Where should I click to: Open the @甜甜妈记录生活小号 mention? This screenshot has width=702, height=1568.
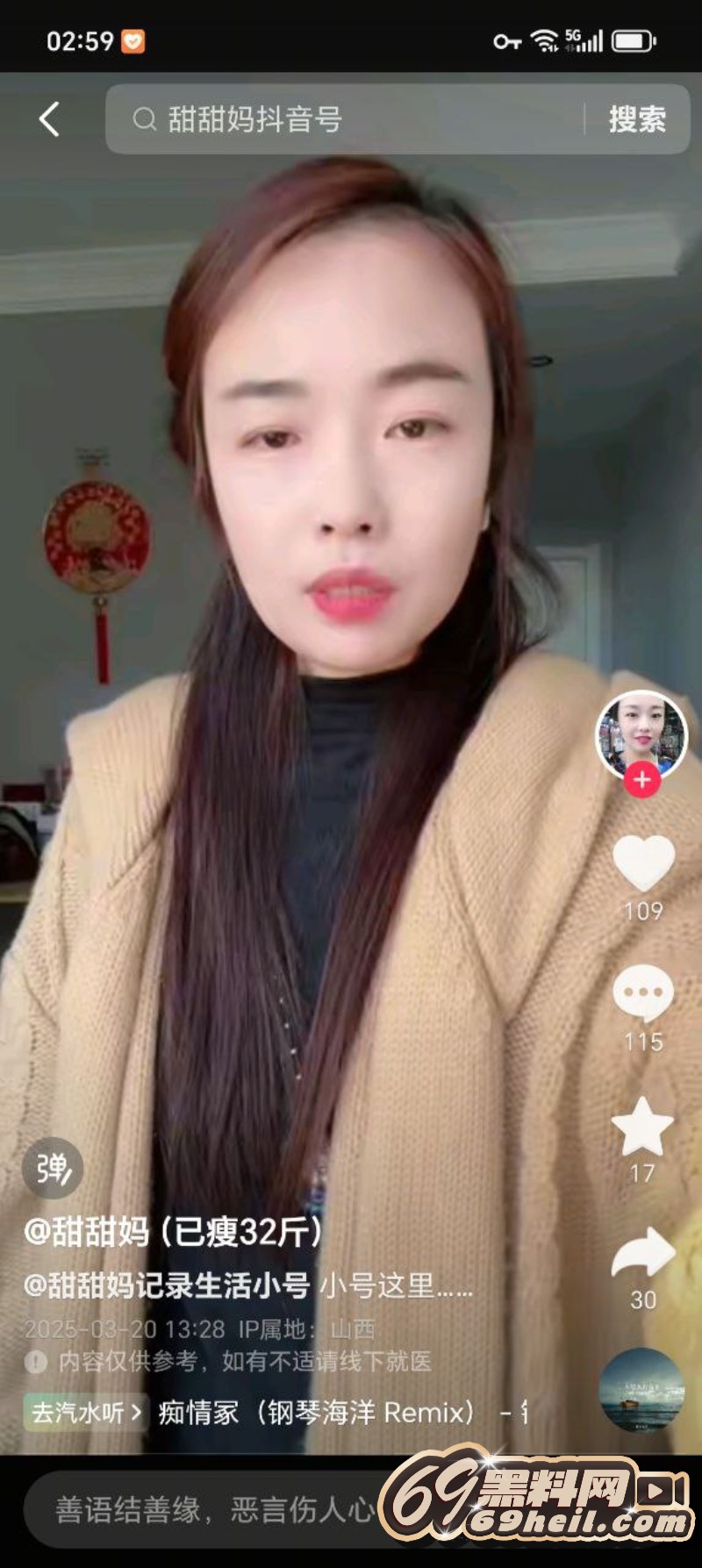click(167, 1285)
